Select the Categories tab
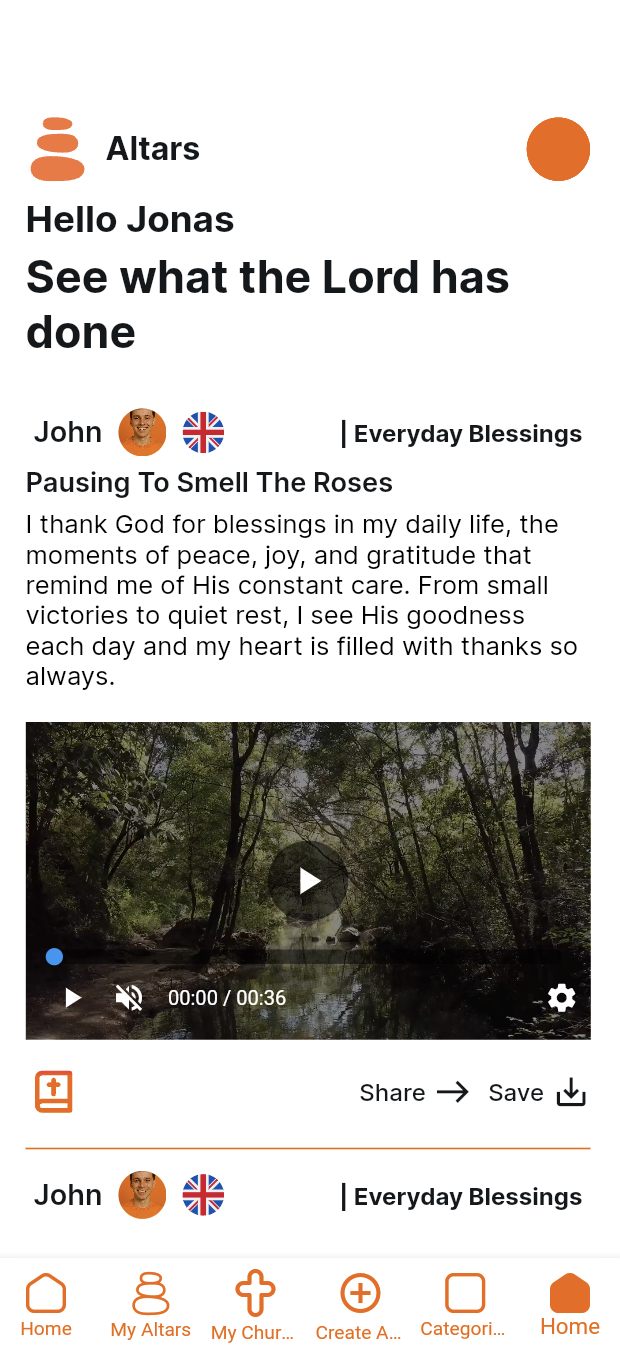 [x=464, y=1306]
